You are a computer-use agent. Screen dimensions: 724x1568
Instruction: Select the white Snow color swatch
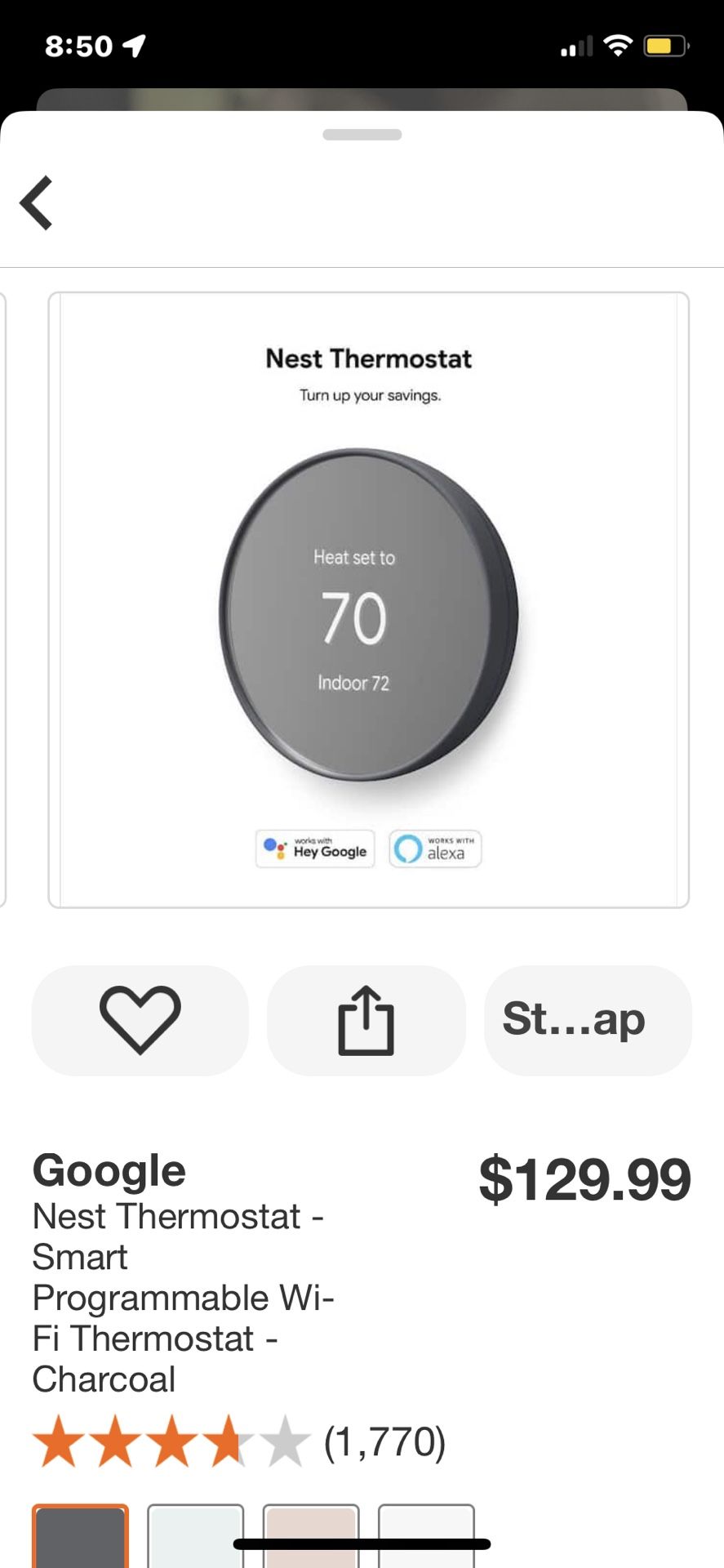point(426,1537)
